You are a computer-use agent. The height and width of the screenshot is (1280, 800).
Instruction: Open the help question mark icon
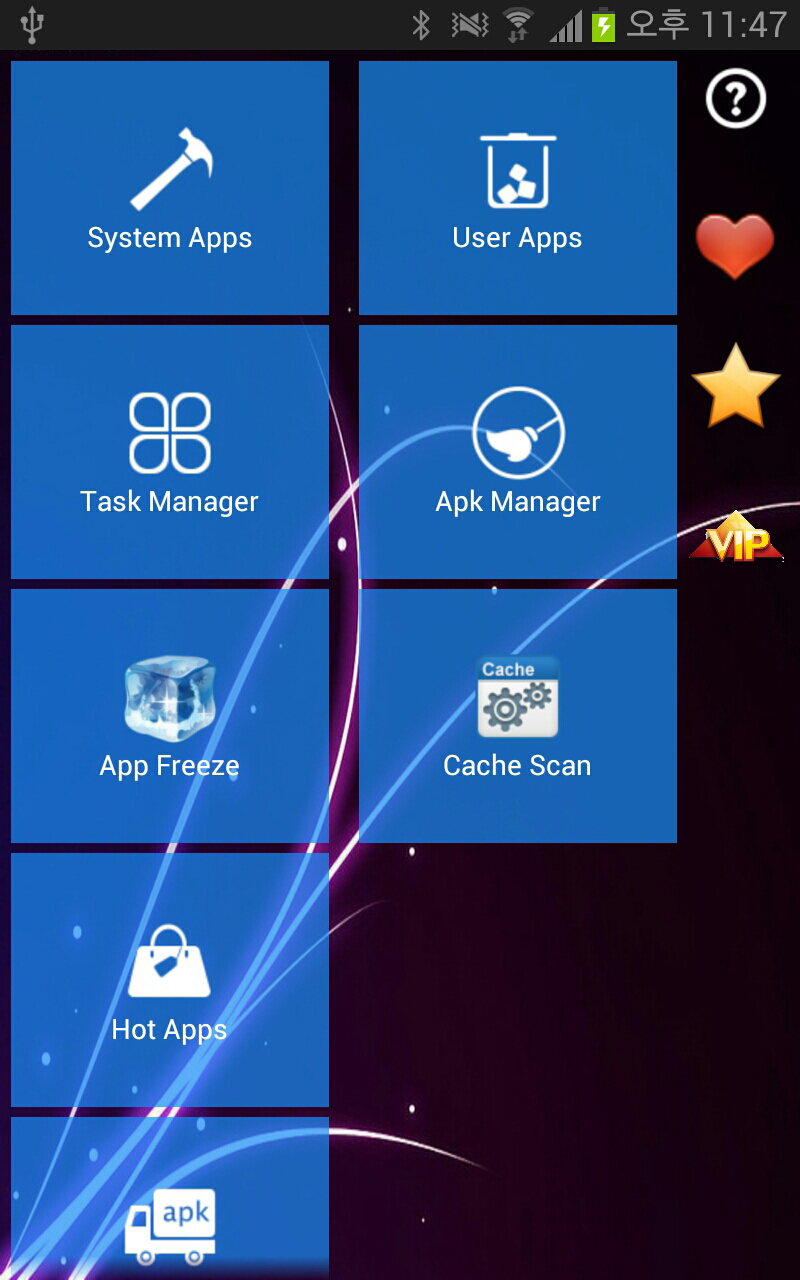pos(735,99)
